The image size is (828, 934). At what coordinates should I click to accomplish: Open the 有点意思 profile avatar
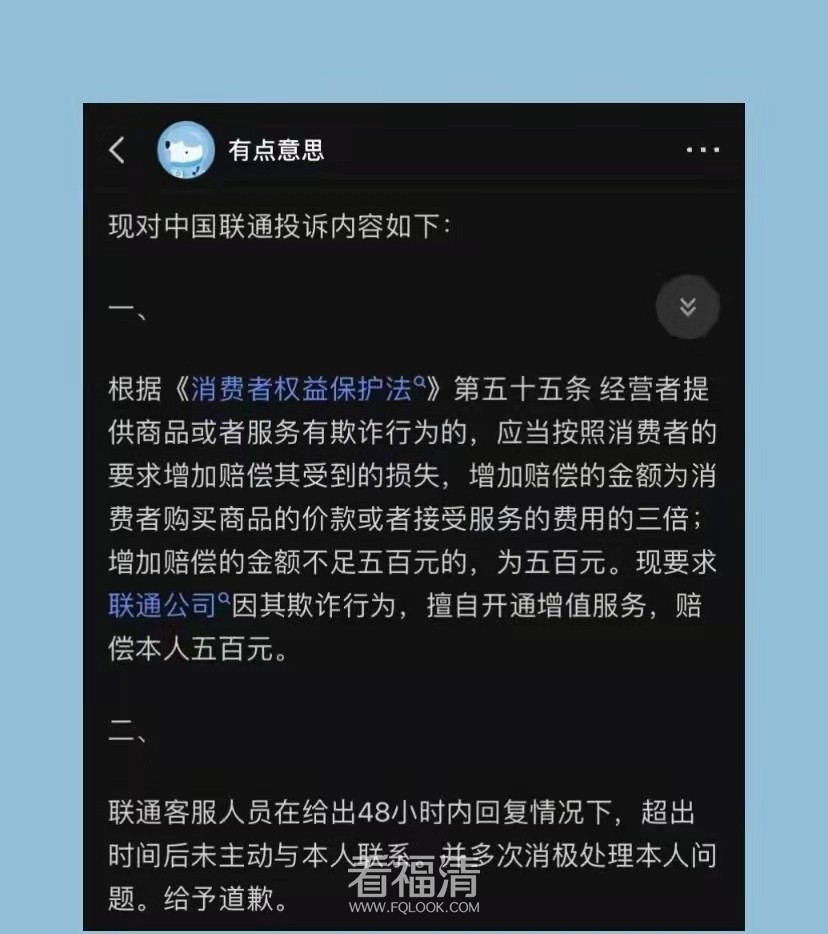(x=186, y=150)
